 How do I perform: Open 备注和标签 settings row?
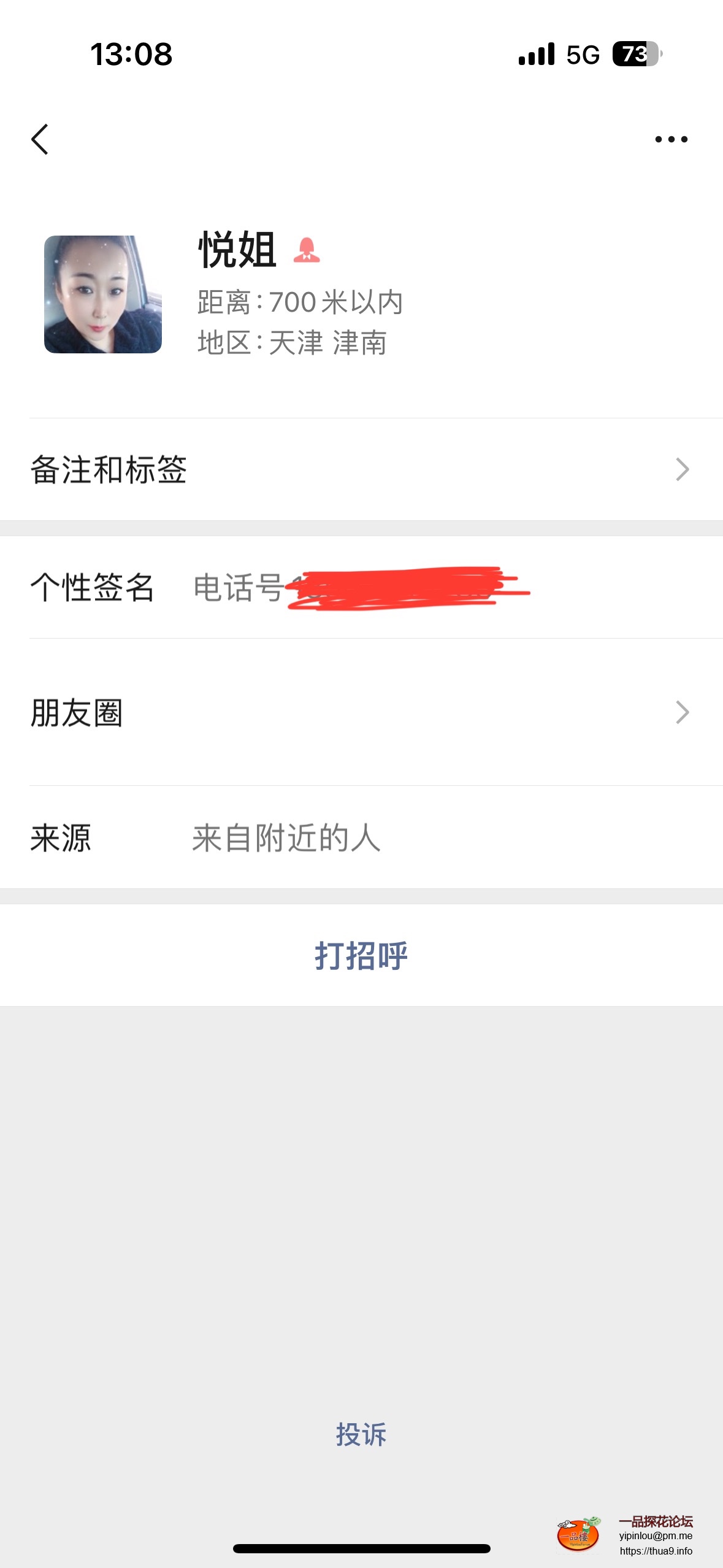click(x=361, y=470)
